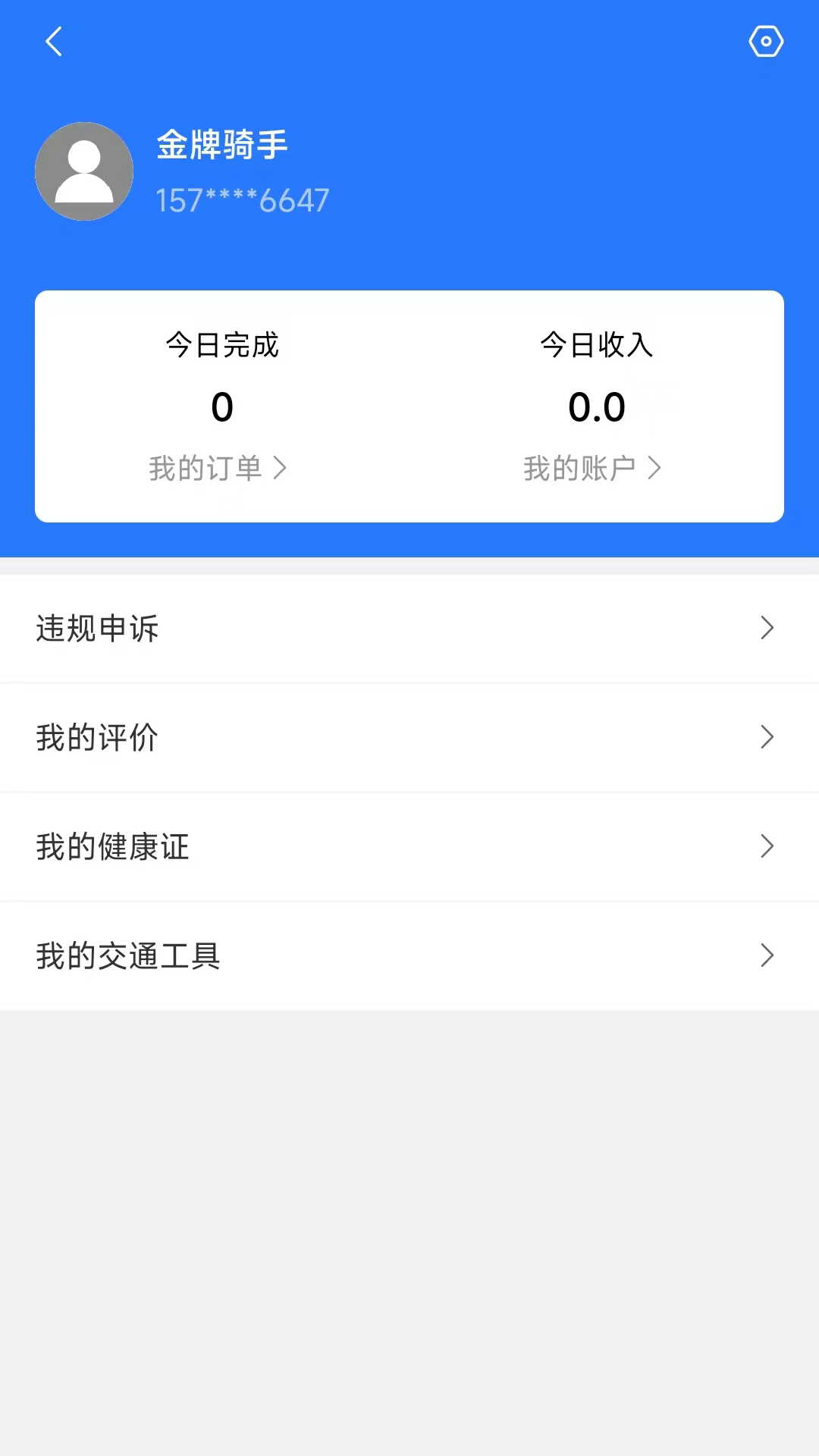Open 我的账户 under today's income
This screenshot has height=1456, width=819.
(592, 469)
